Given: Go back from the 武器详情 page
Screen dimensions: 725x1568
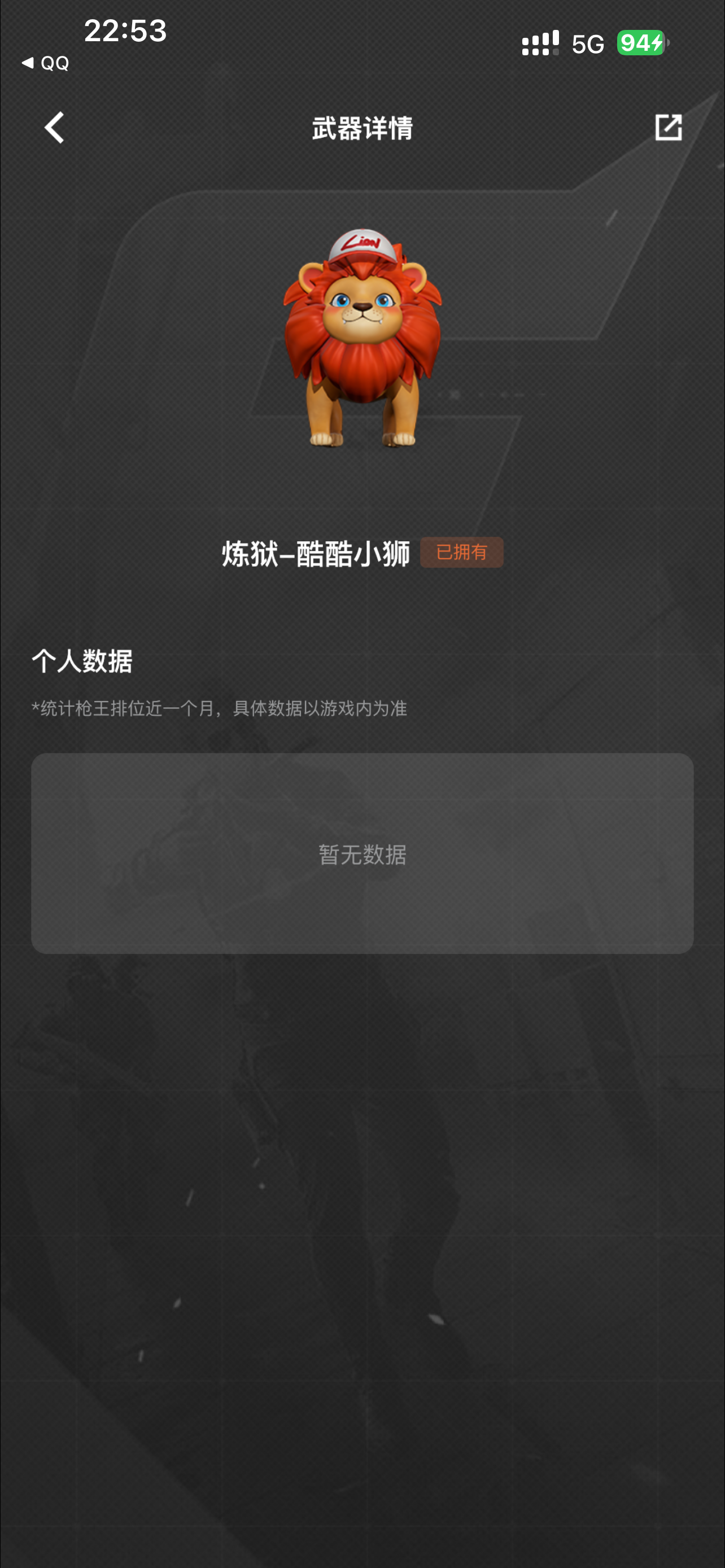Looking at the screenshot, I should point(55,128).
